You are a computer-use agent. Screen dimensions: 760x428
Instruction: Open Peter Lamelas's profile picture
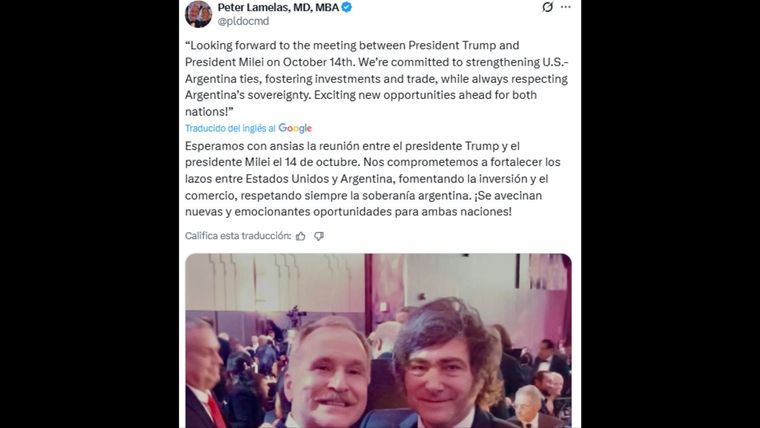coord(198,13)
